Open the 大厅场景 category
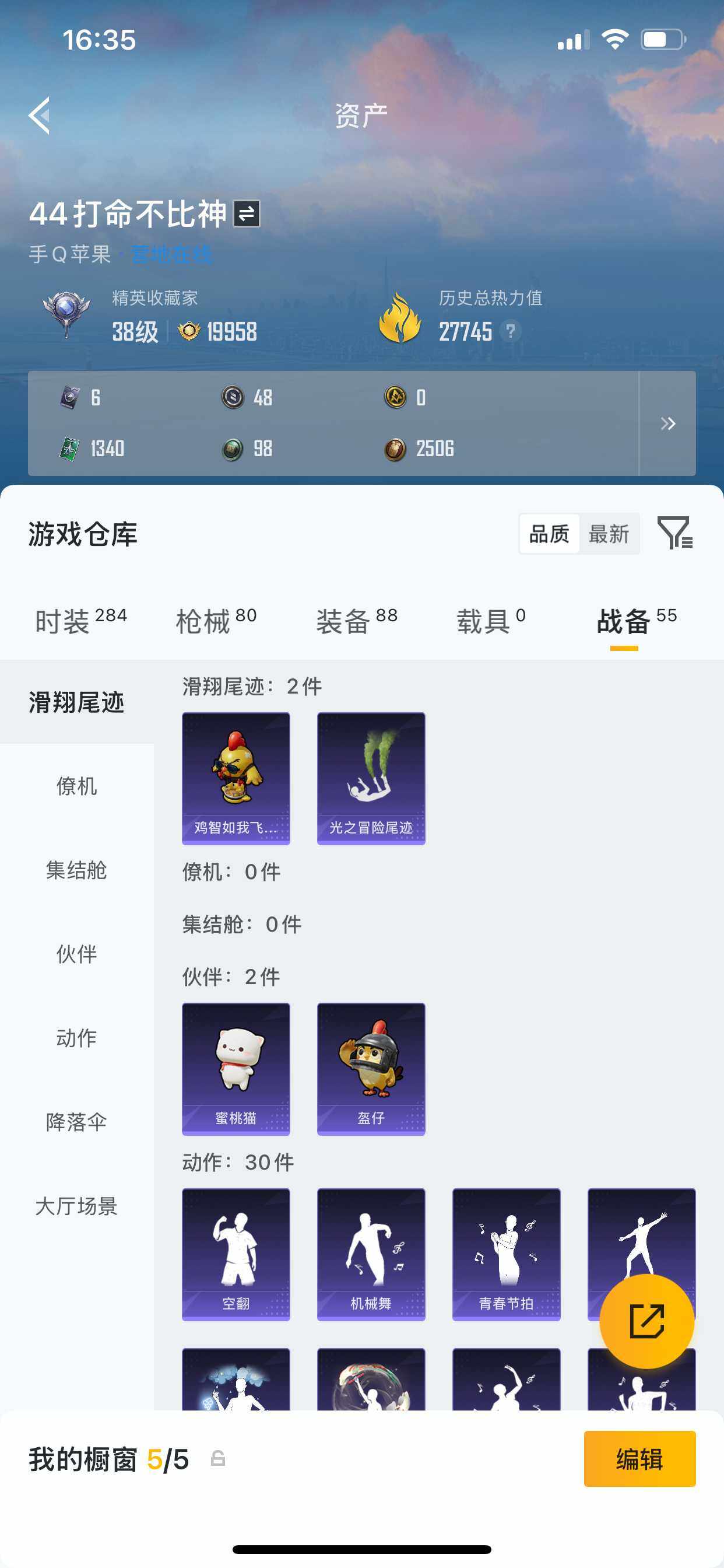Screen dimensions: 724x1568 coord(77,1206)
